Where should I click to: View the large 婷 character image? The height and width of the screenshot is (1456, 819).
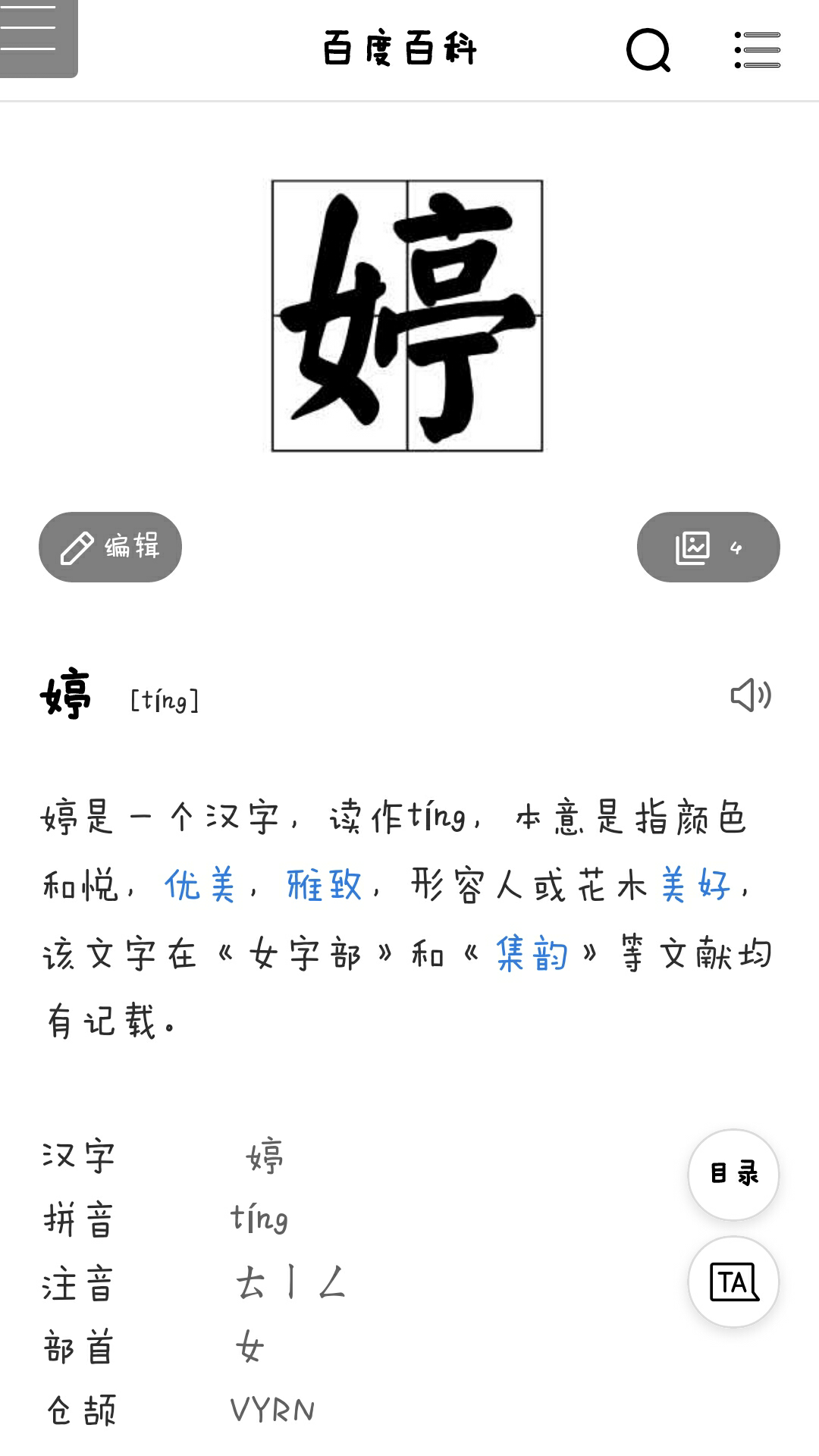[x=407, y=315]
